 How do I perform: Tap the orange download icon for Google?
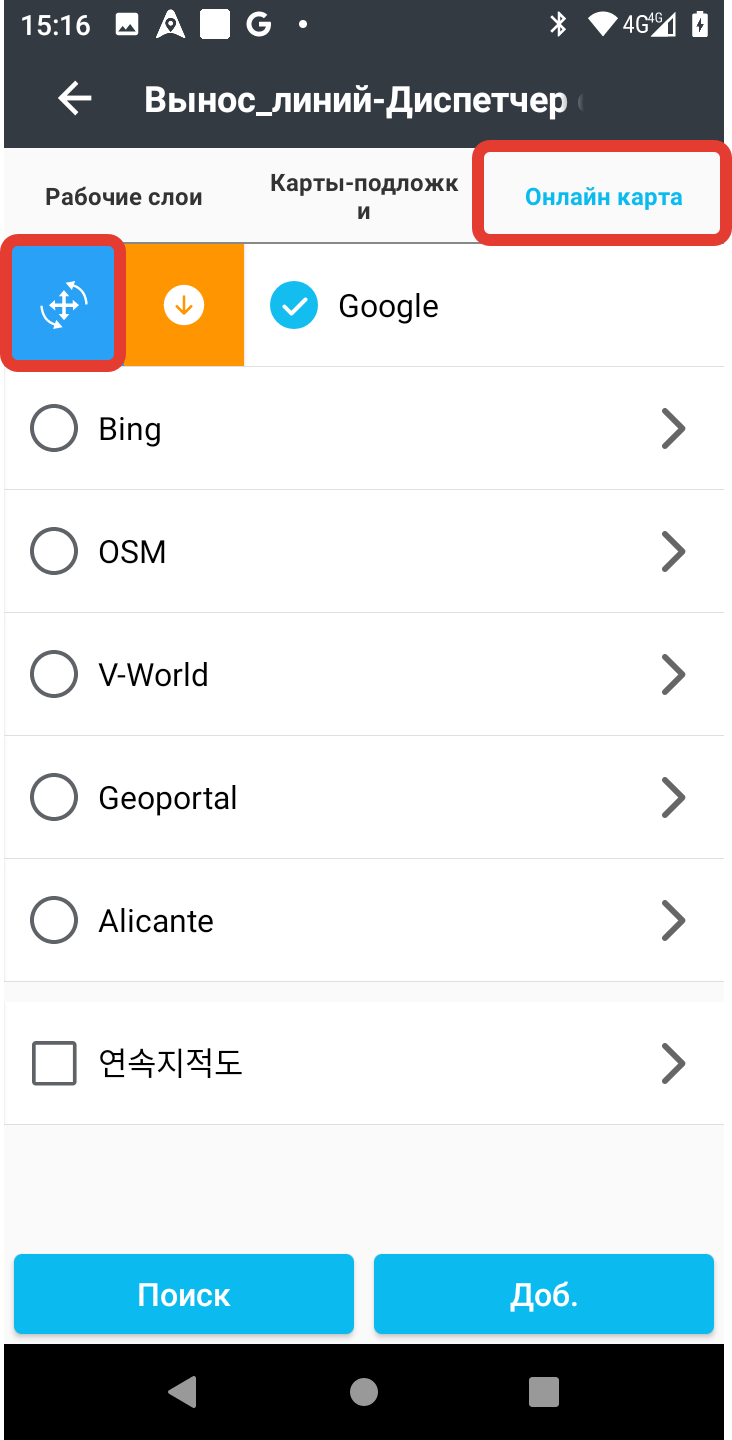coord(183,305)
